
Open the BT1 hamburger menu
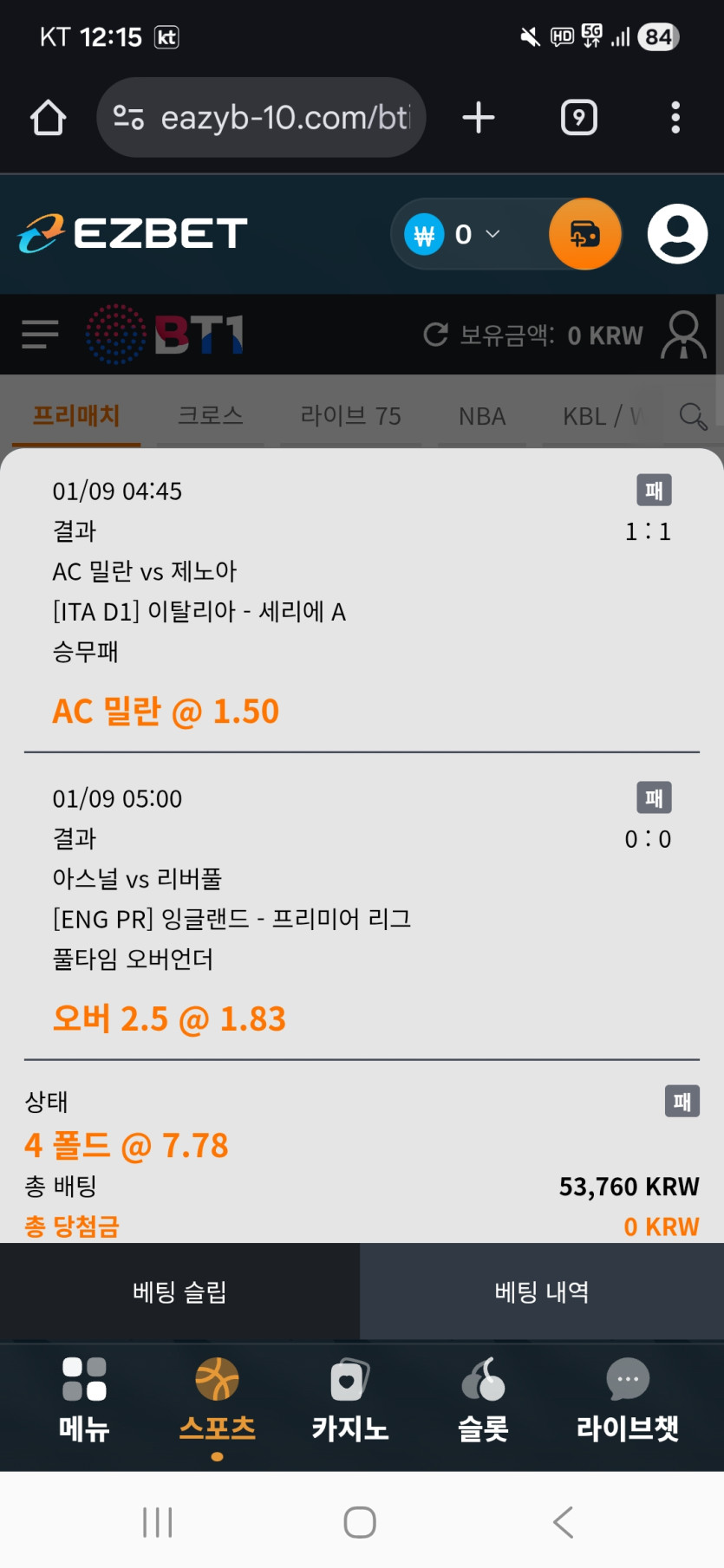click(40, 335)
